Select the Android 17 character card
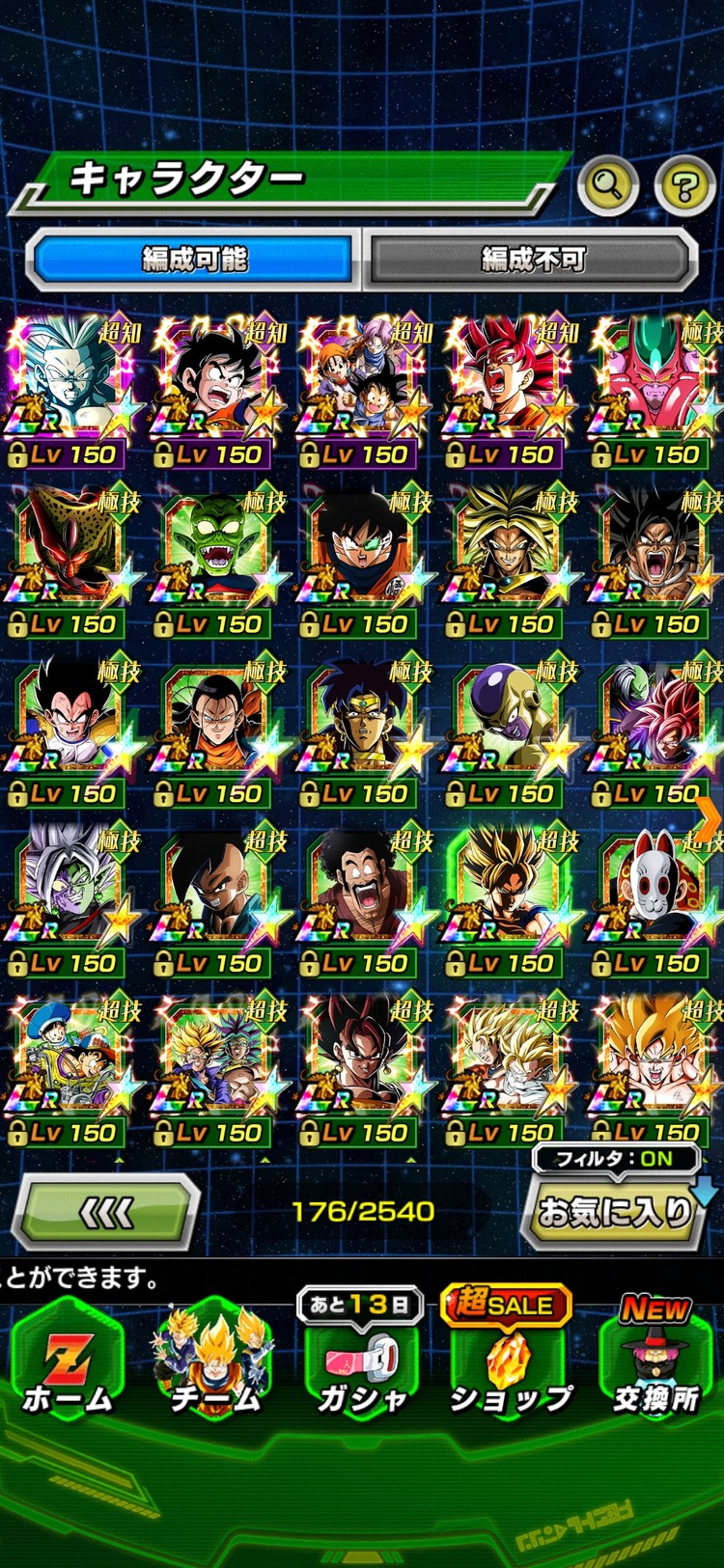724x1568 pixels. click(214, 729)
